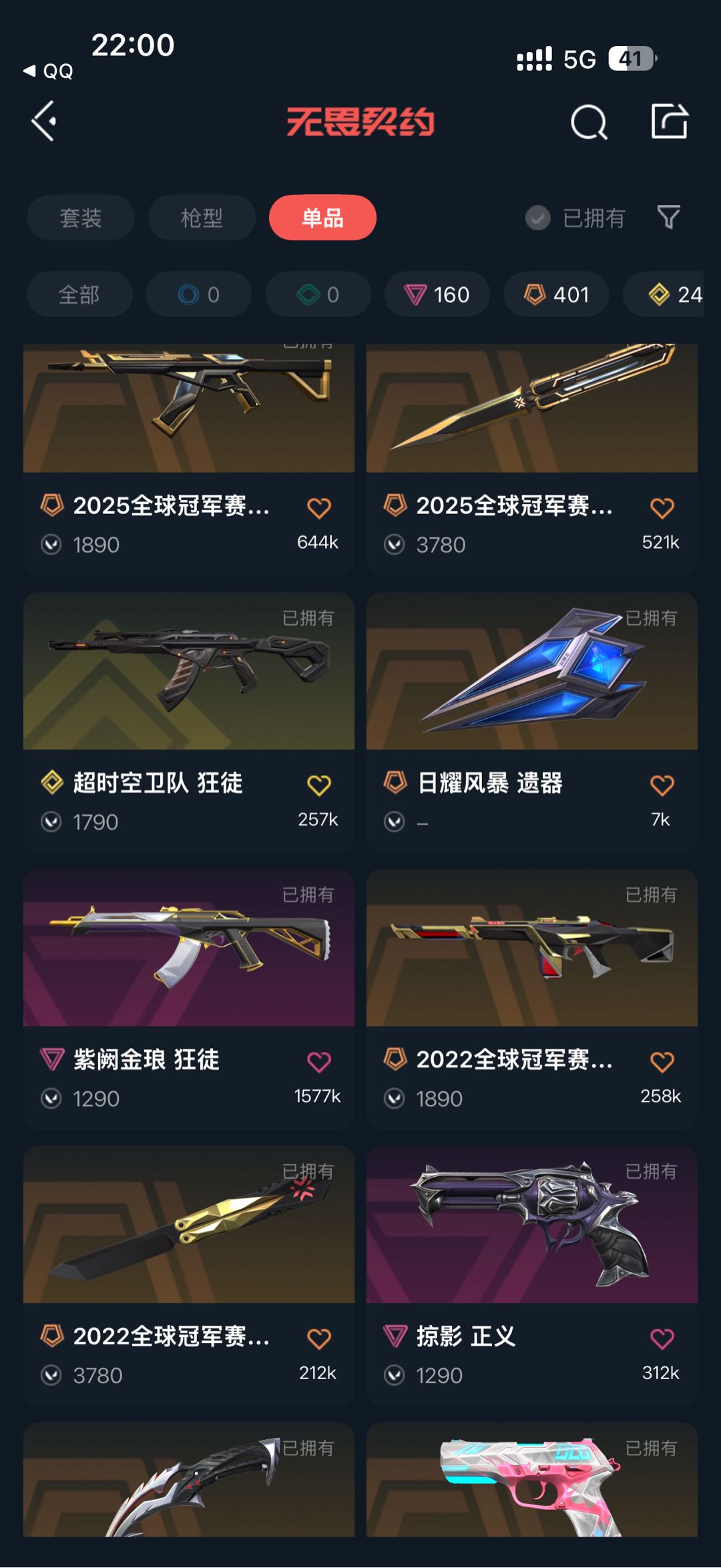Like the 紫阙金琅 狂徒 skin
The image size is (721, 1568).
pos(318,1061)
